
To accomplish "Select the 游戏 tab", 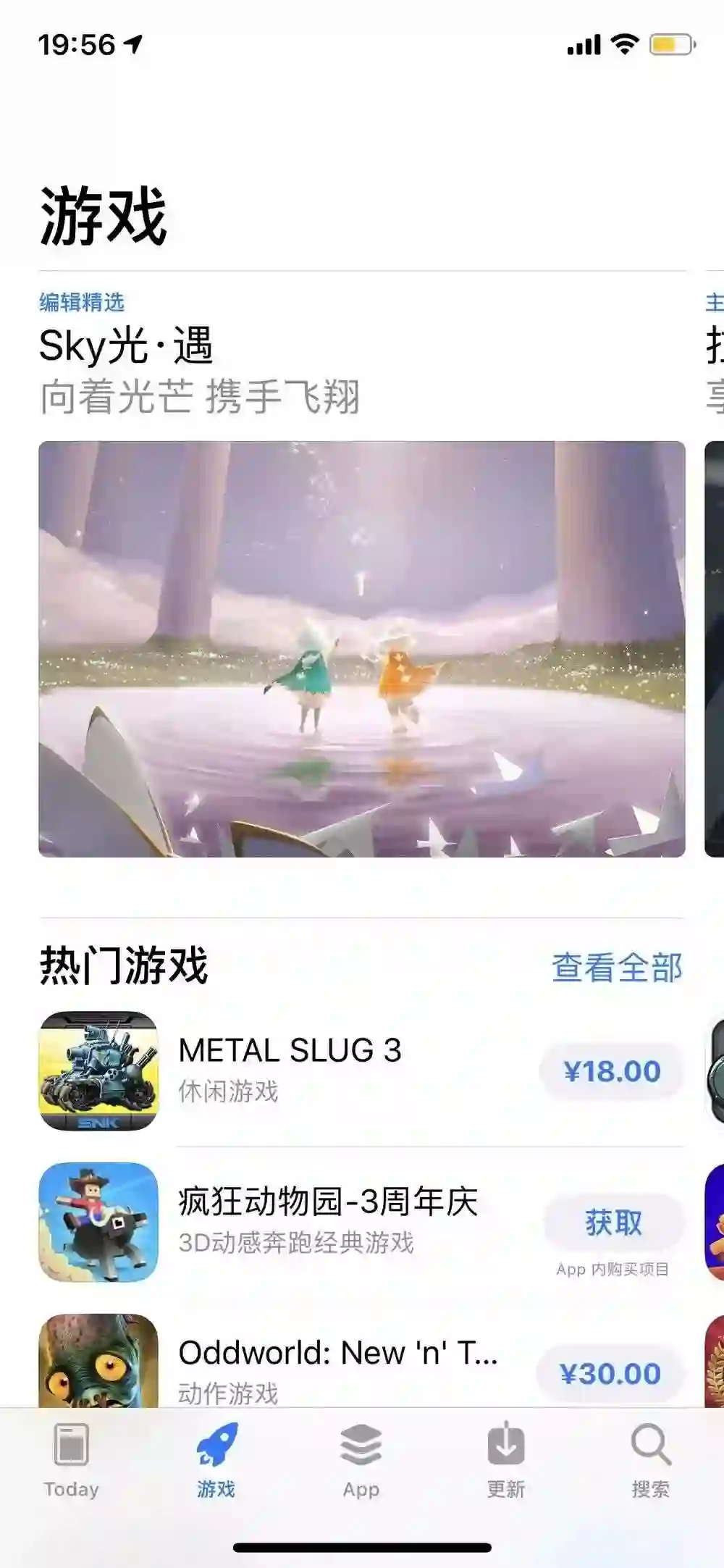I will click(216, 1459).
